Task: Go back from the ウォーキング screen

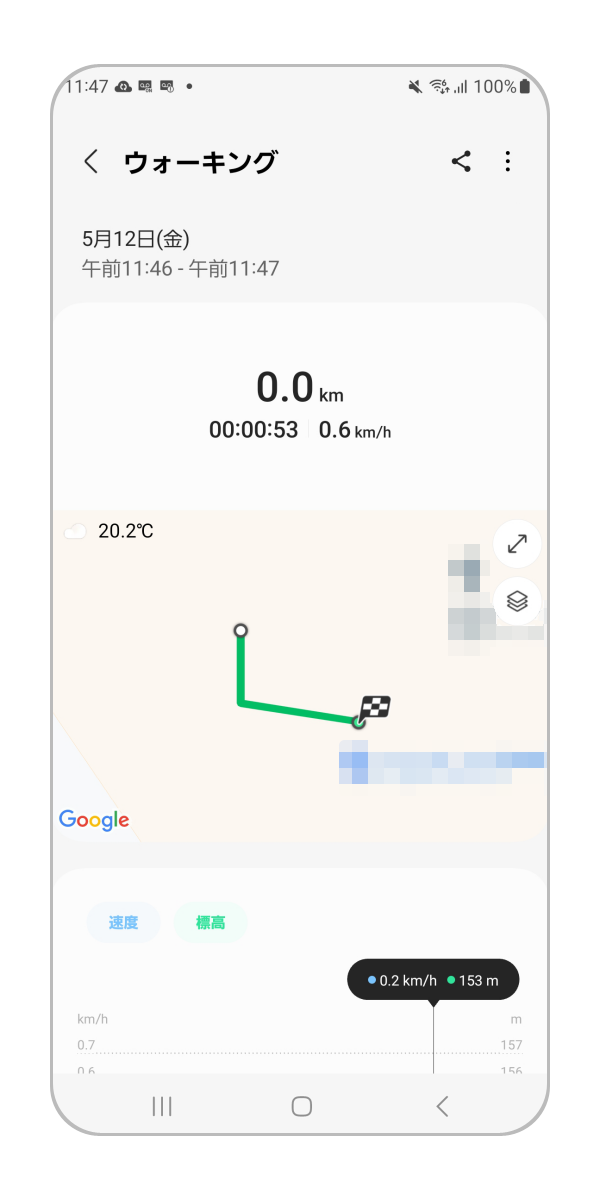Action: tap(91, 162)
